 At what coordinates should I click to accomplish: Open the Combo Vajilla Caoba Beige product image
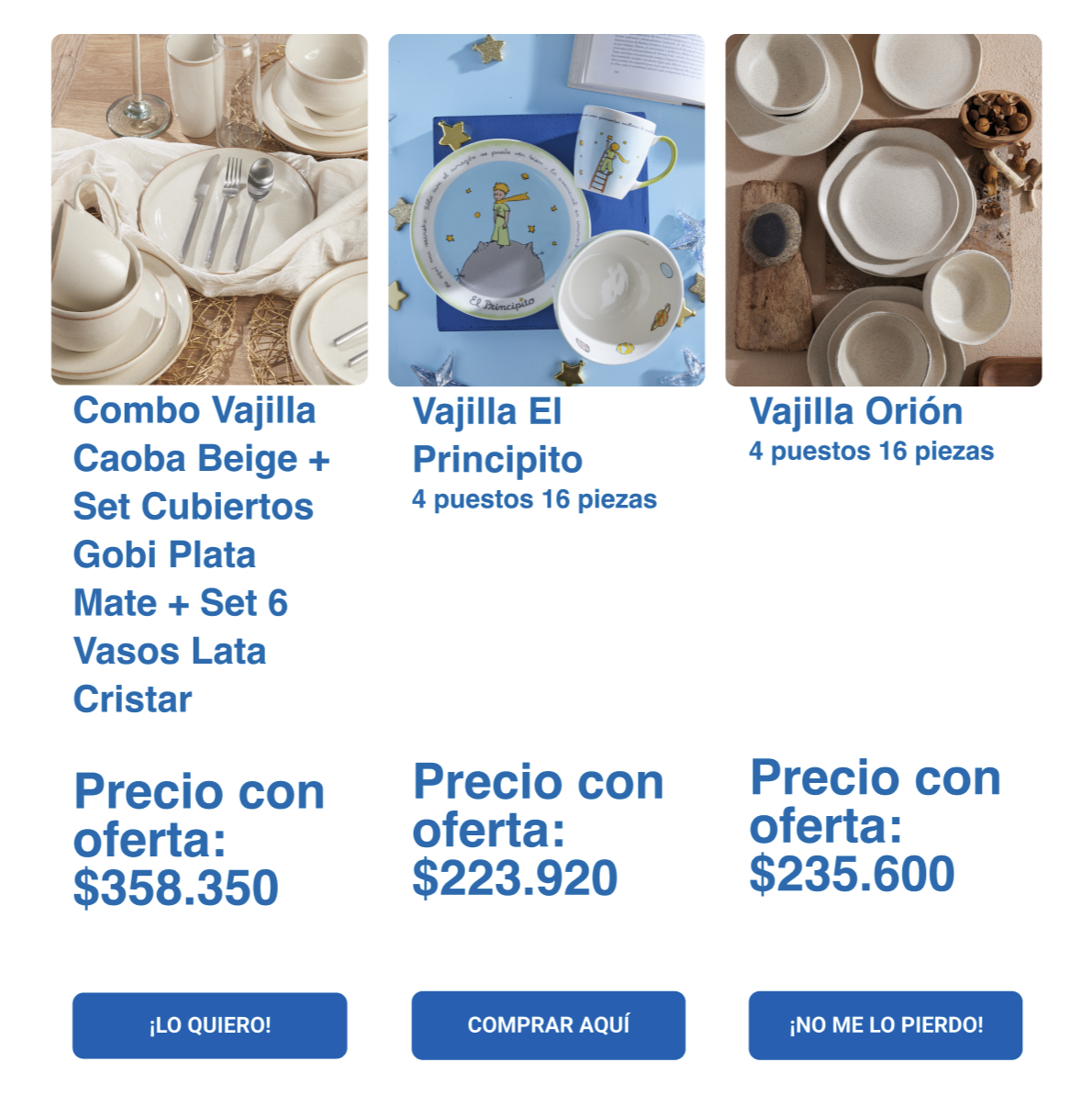click(x=209, y=209)
